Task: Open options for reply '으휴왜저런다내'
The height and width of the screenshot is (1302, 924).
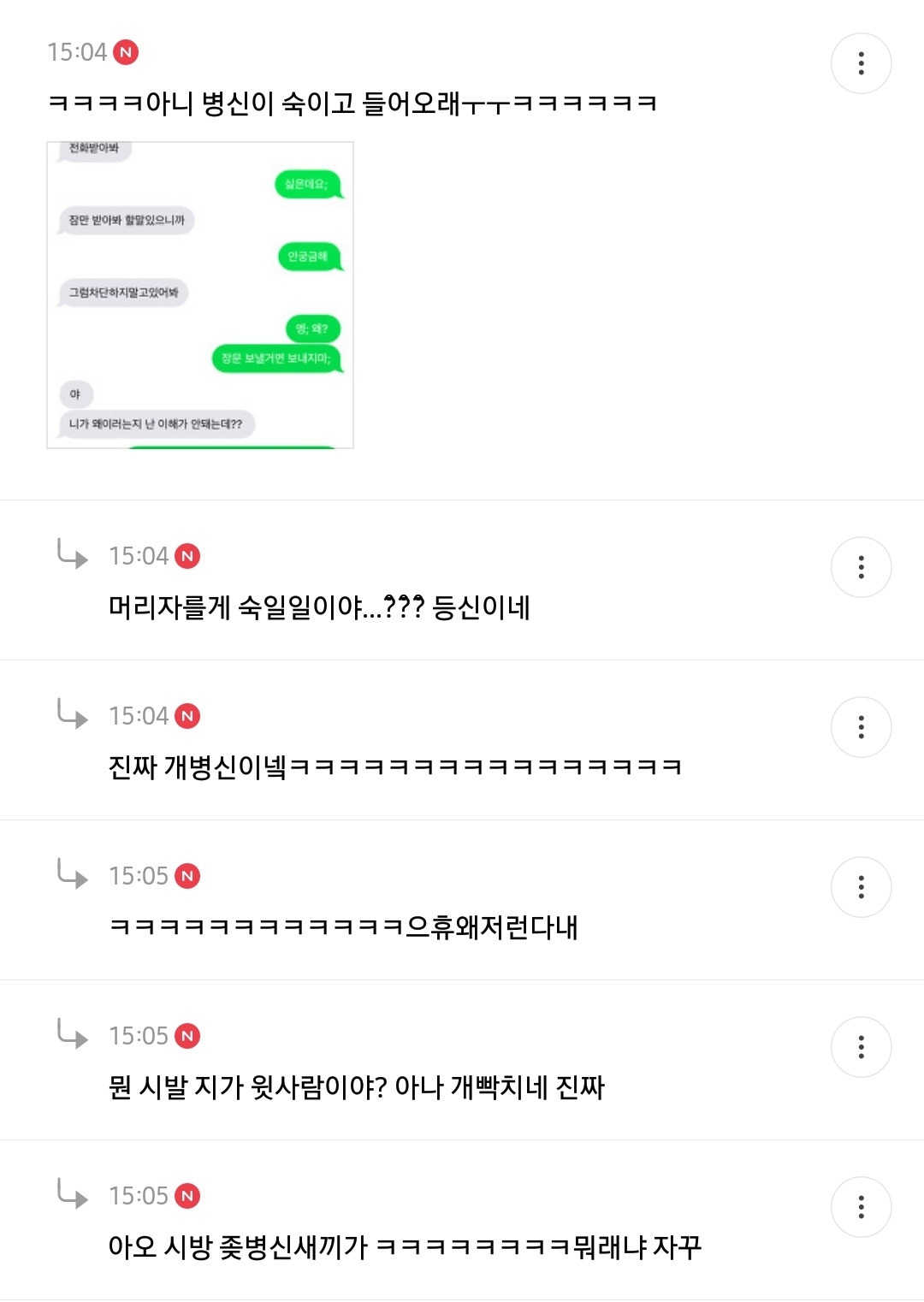Action: point(861,887)
